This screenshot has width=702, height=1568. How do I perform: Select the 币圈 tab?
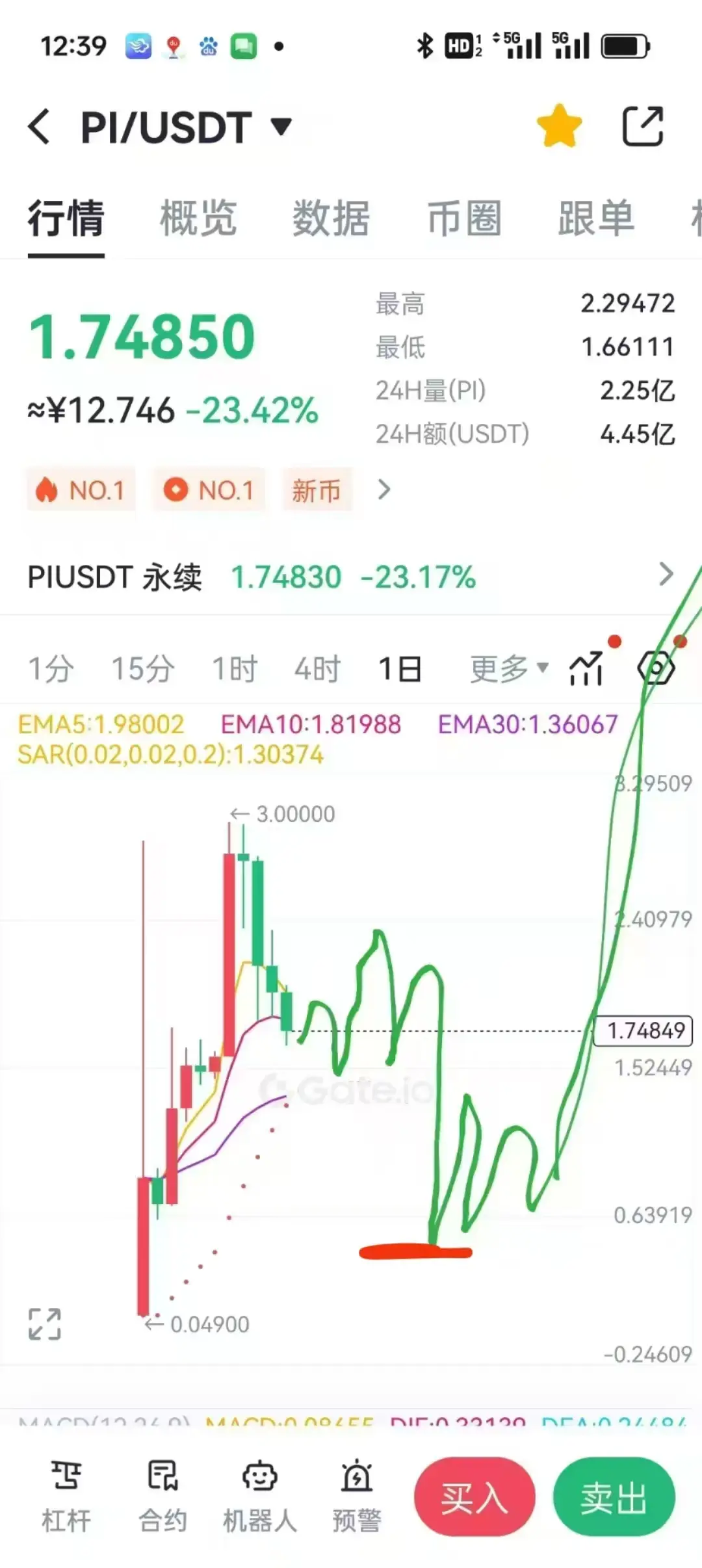point(464,218)
